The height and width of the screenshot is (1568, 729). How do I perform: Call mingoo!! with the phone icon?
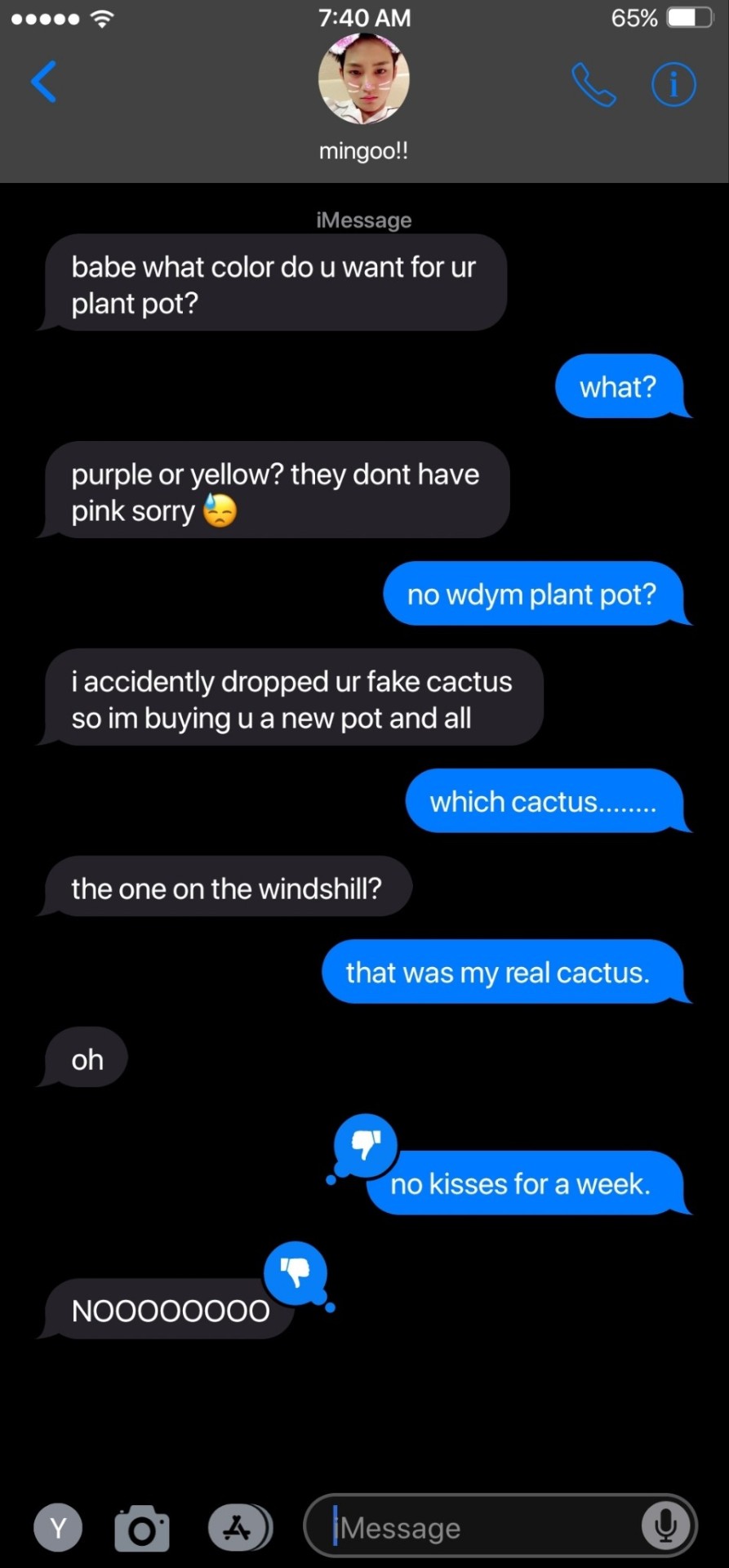coord(593,84)
